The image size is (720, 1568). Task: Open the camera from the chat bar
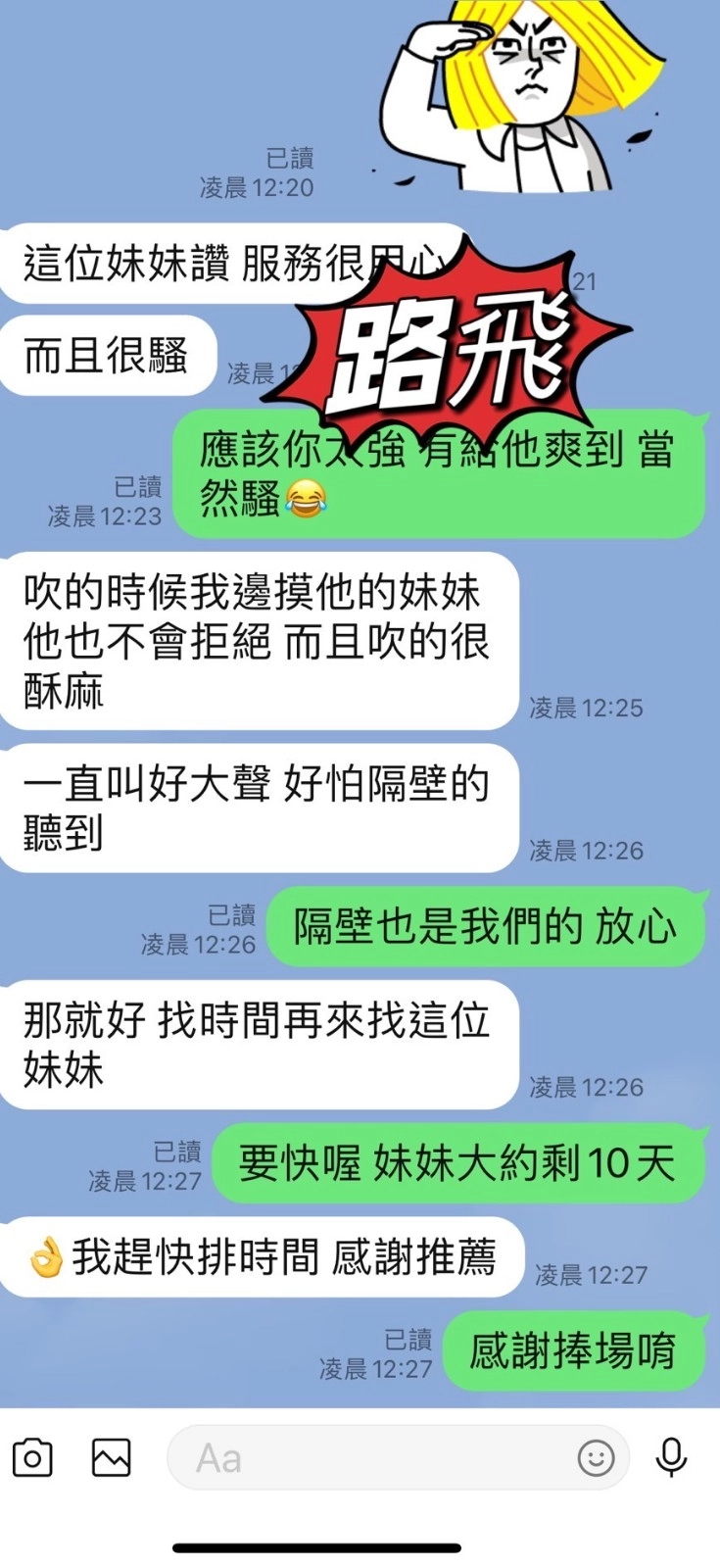pos(32,1457)
